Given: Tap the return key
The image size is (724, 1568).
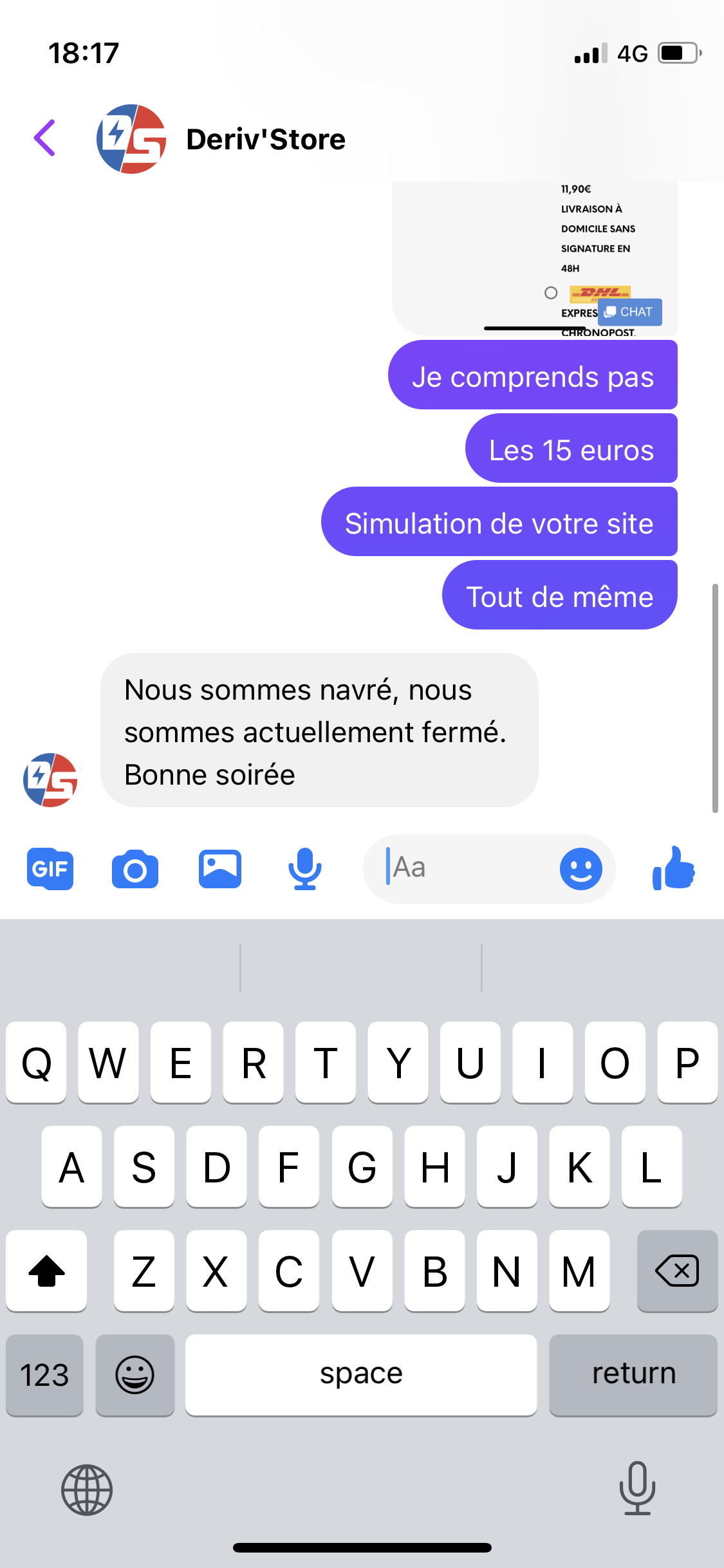Looking at the screenshot, I should (633, 1374).
